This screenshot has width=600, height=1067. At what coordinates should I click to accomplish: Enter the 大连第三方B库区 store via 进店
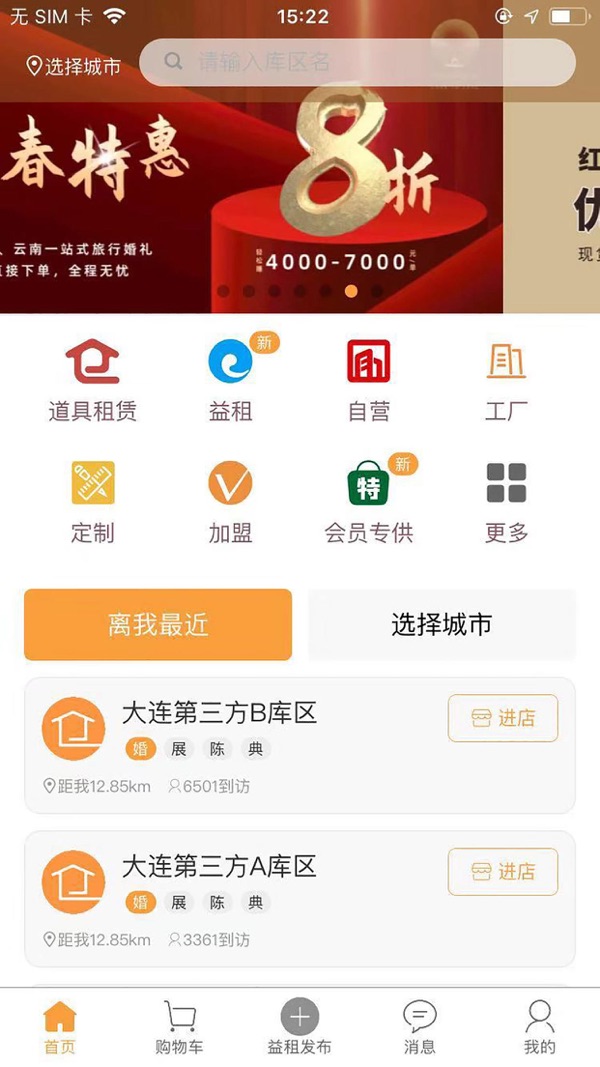point(502,718)
